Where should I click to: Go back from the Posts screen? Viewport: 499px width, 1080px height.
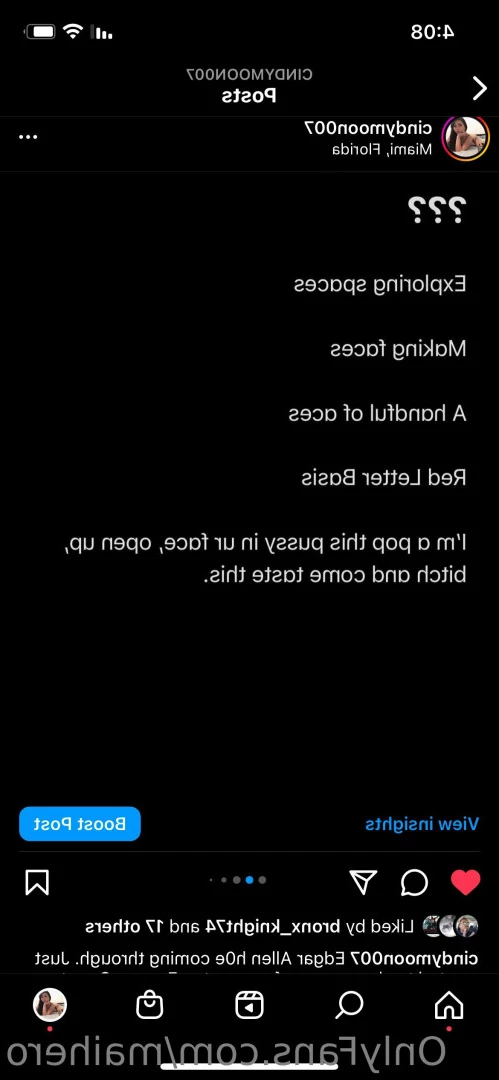coord(479,88)
